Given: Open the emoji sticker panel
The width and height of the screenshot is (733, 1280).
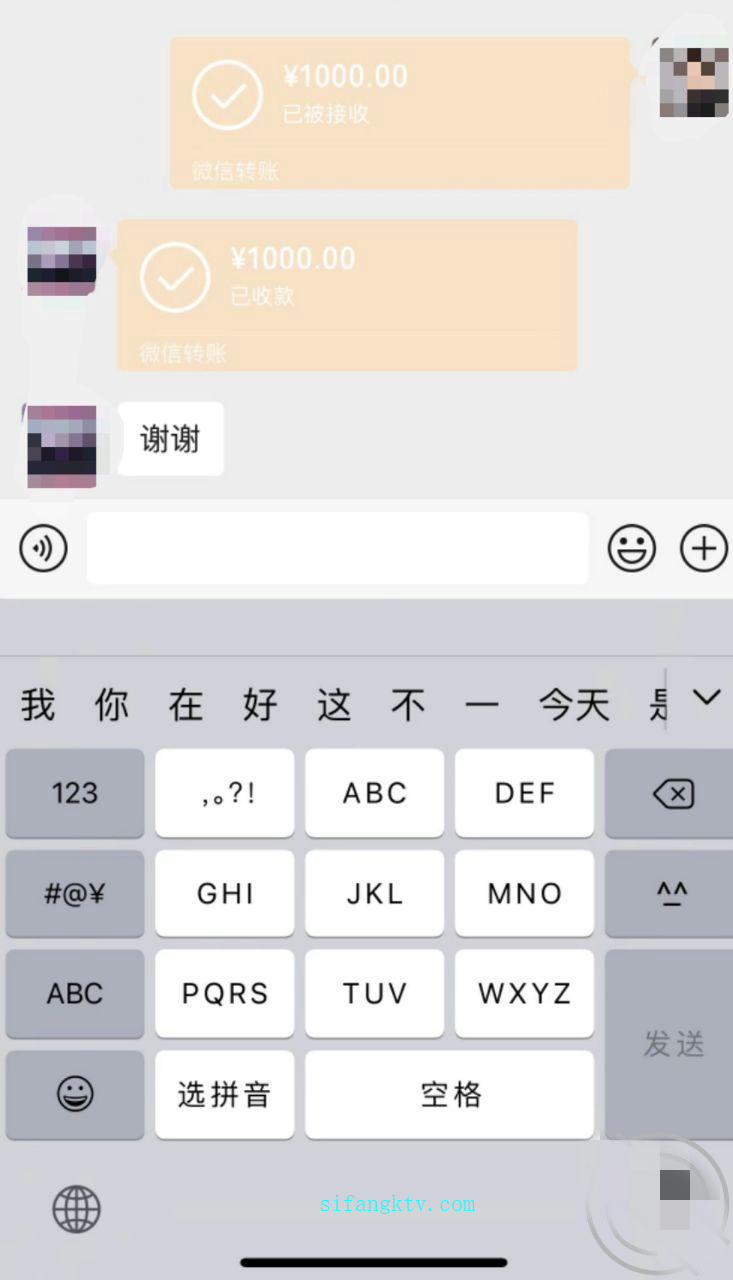Looking at the screenshot, I should pyautogui.click(x=632, y=549).
